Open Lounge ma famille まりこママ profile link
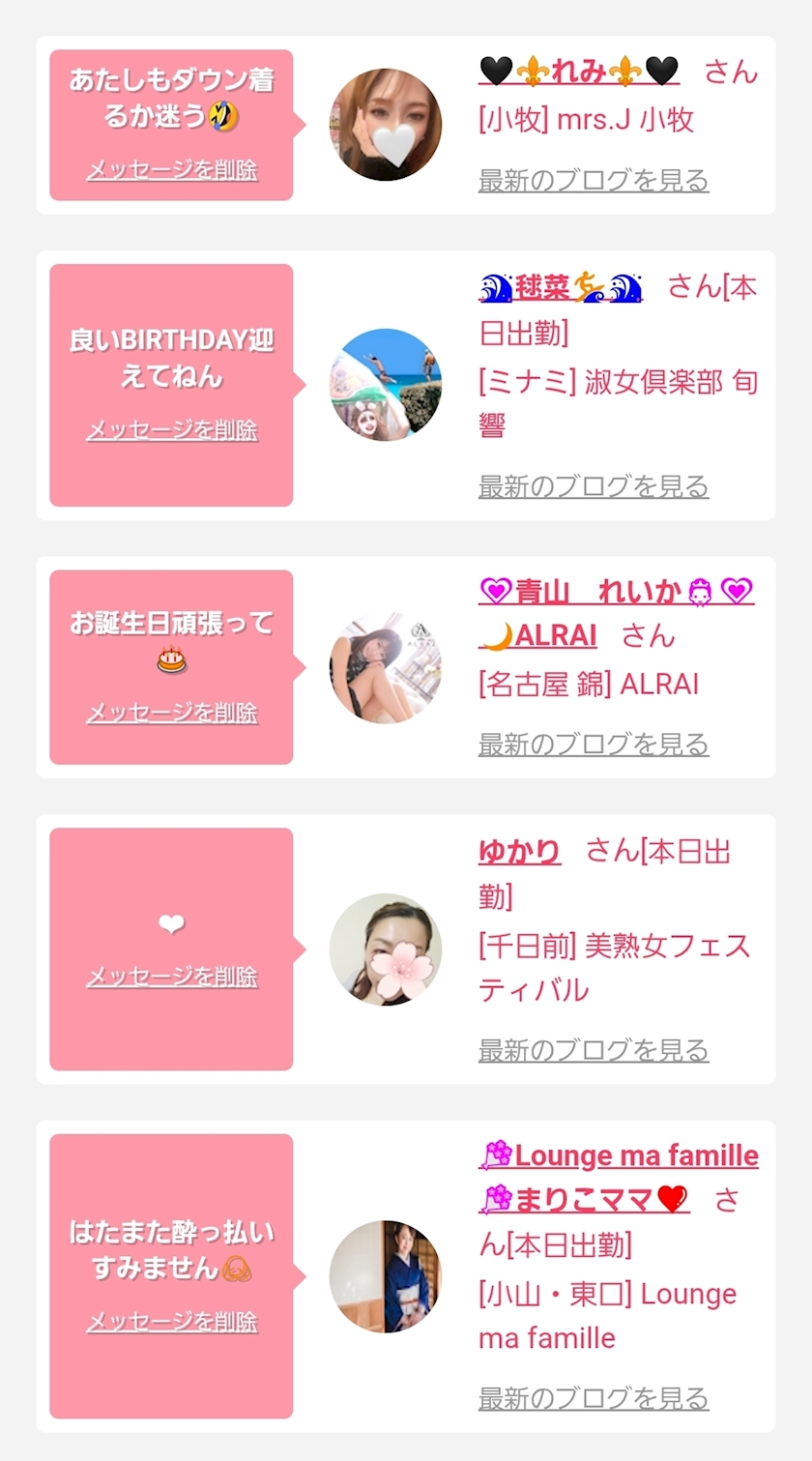 click(x=619, y=1178)
